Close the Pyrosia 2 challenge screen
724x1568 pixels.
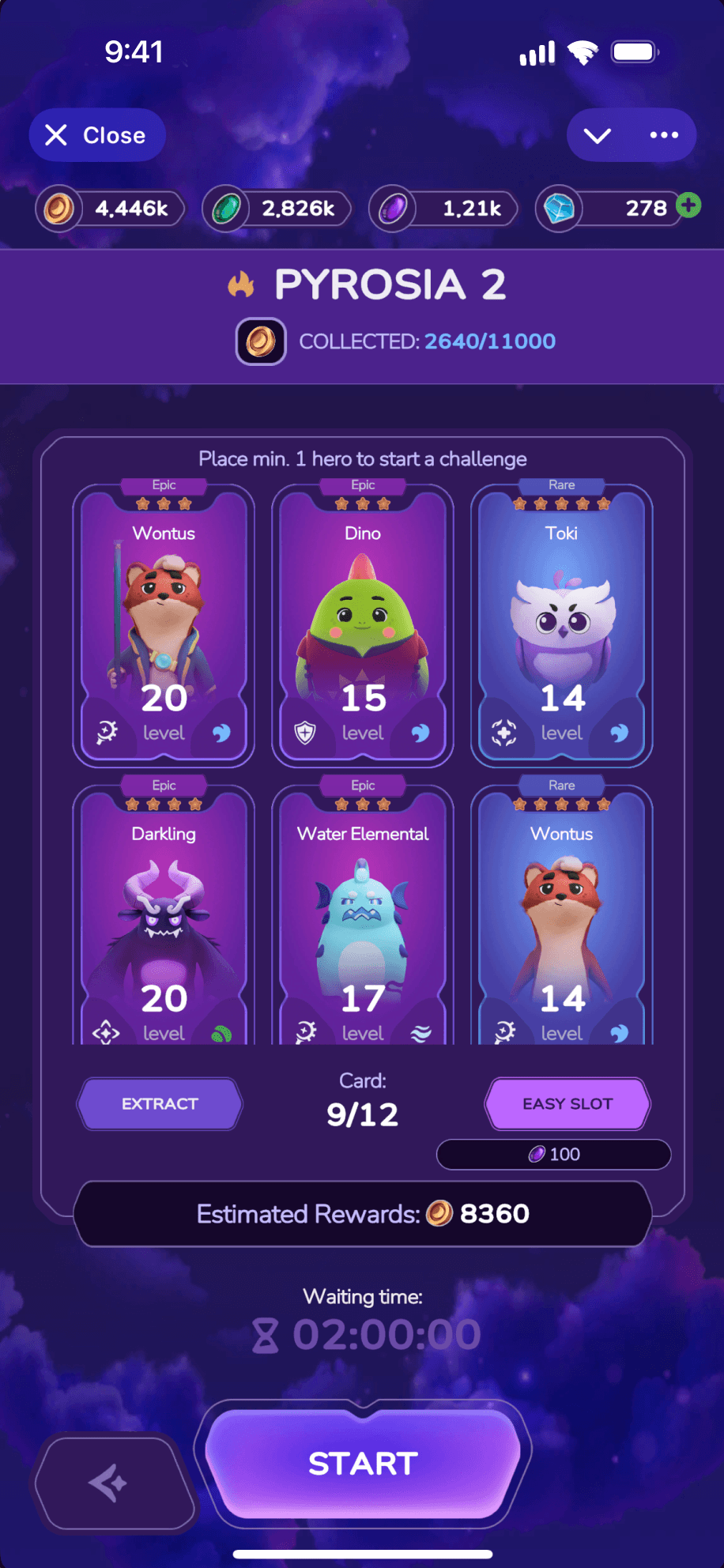pos(96,135)
